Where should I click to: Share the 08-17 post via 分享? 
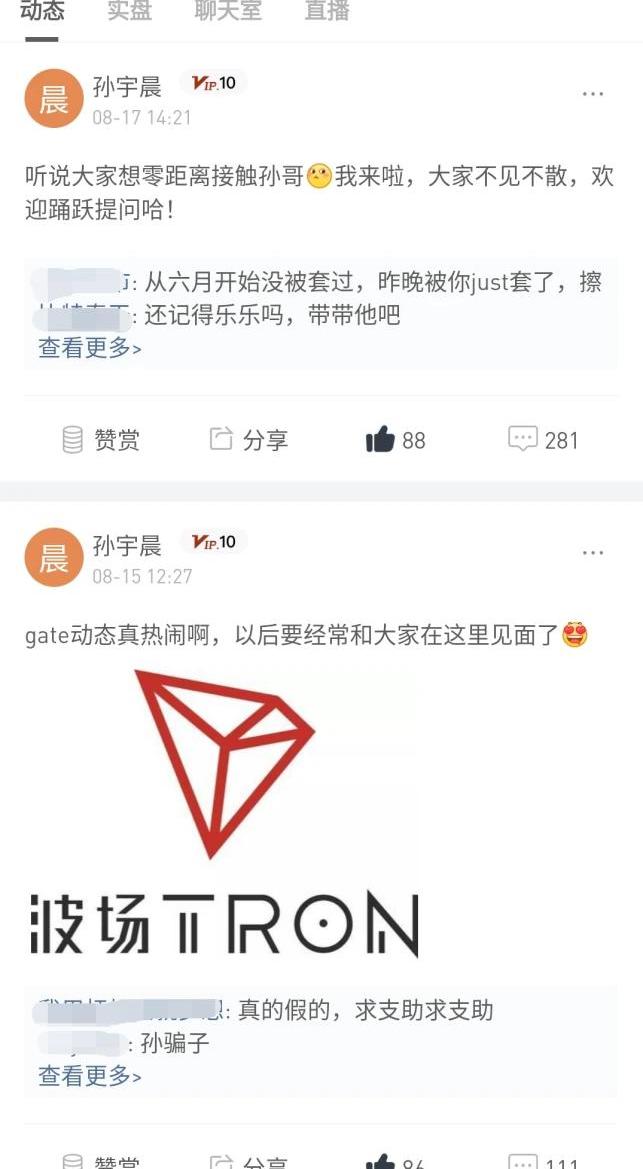point(248,440)
